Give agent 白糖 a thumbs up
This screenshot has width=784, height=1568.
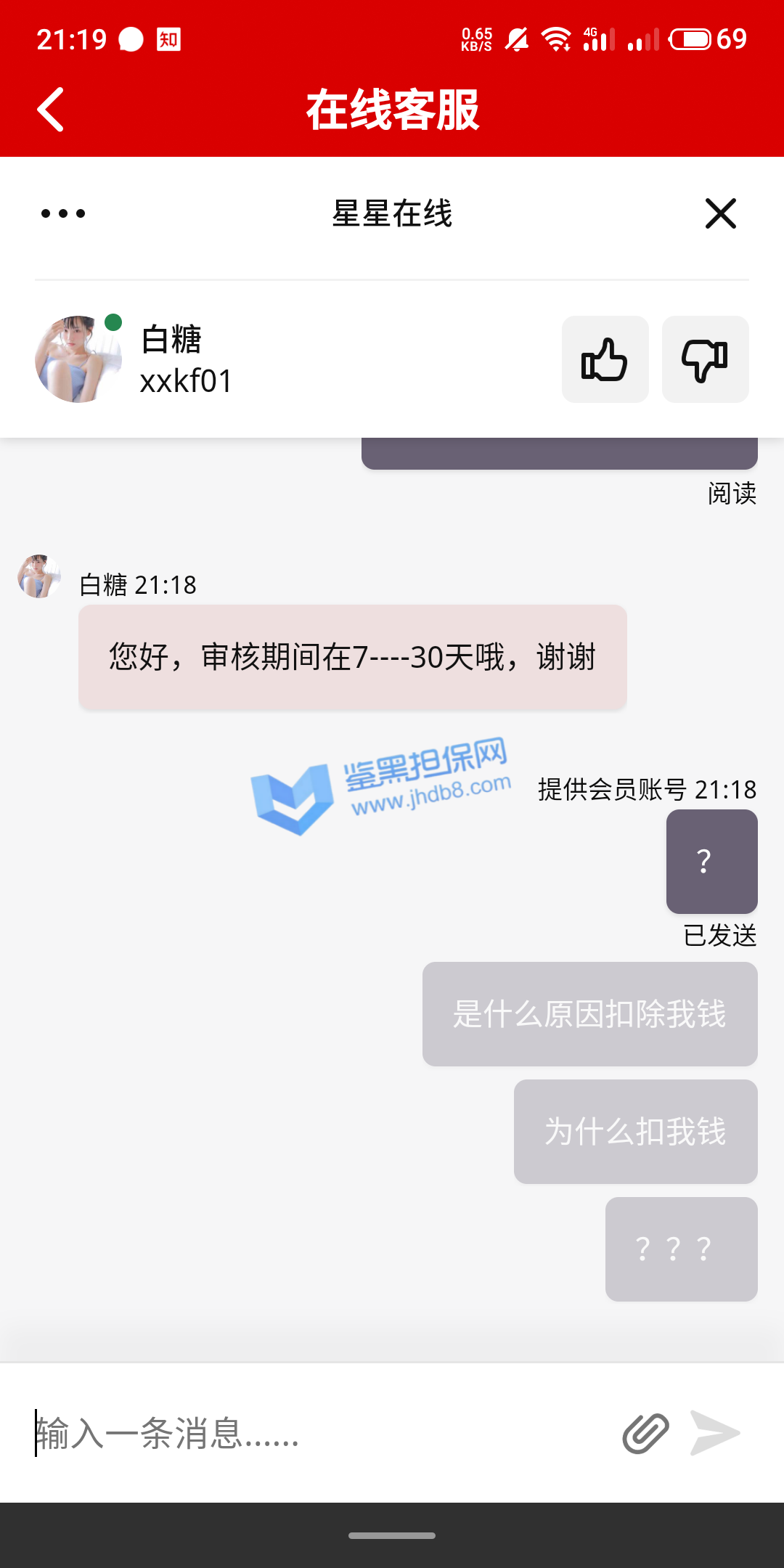[x=605, y=359]
